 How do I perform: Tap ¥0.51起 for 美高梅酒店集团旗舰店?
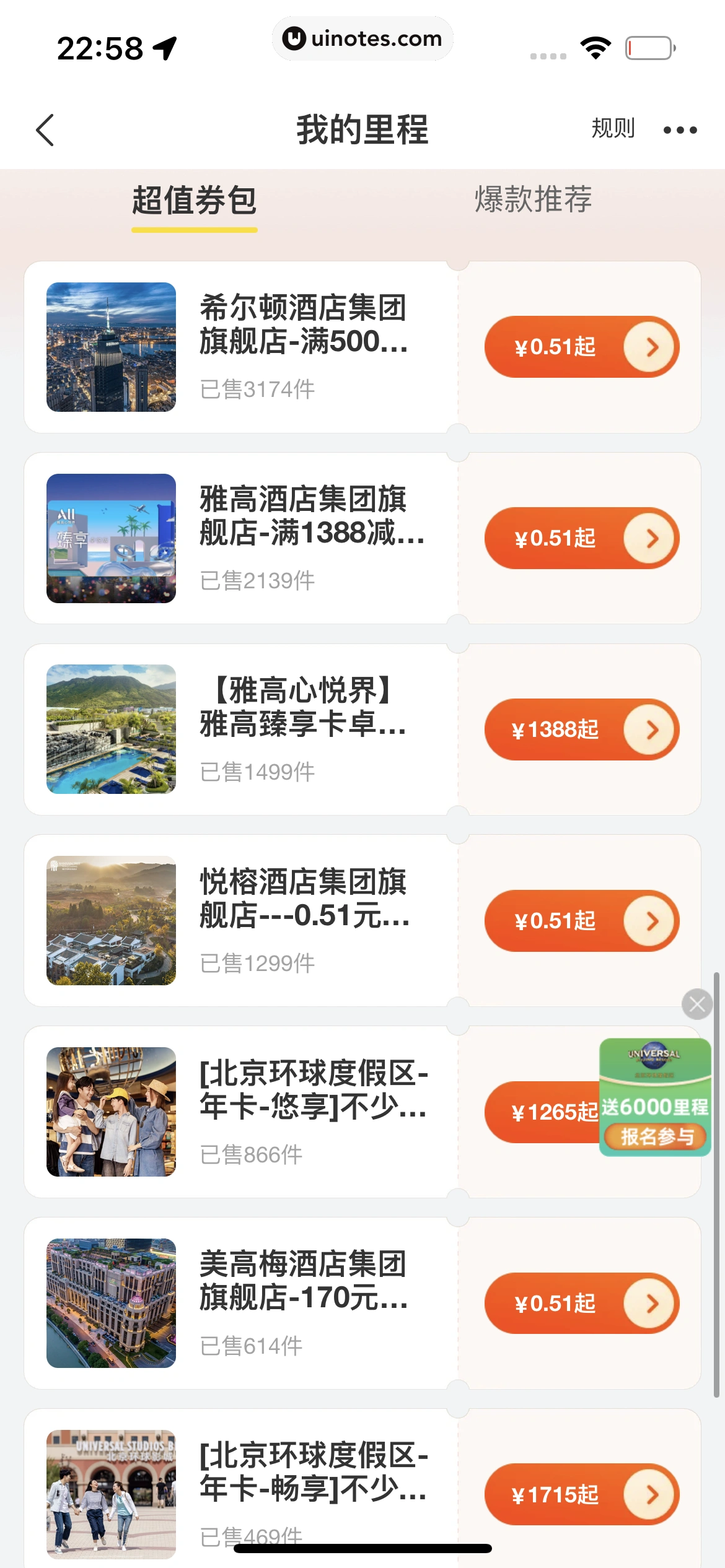point(581,1303)
